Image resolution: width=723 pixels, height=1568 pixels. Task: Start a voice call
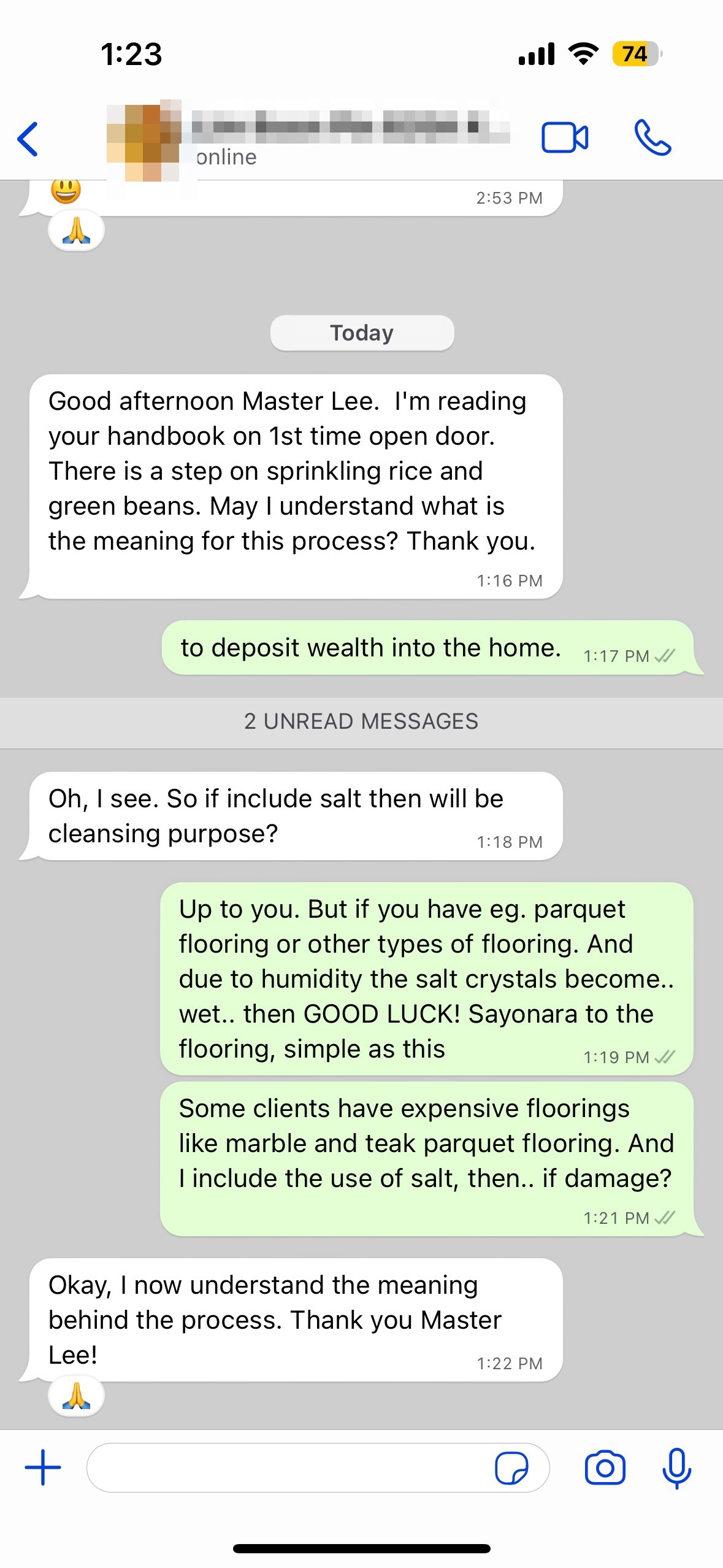pyautogui.click(x=652, y=137)
